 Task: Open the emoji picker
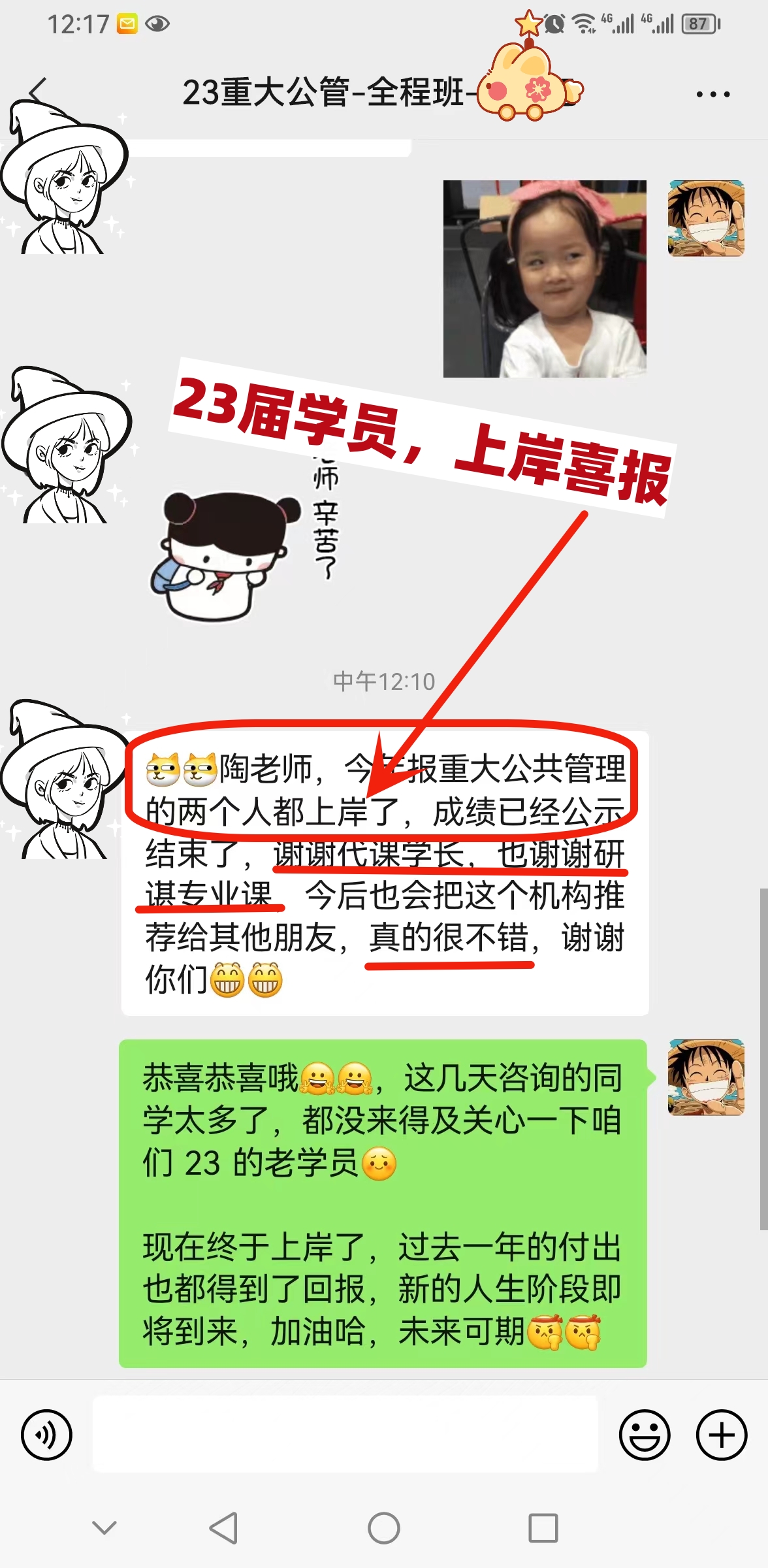pyautogui.click(x=644, y=1435)
